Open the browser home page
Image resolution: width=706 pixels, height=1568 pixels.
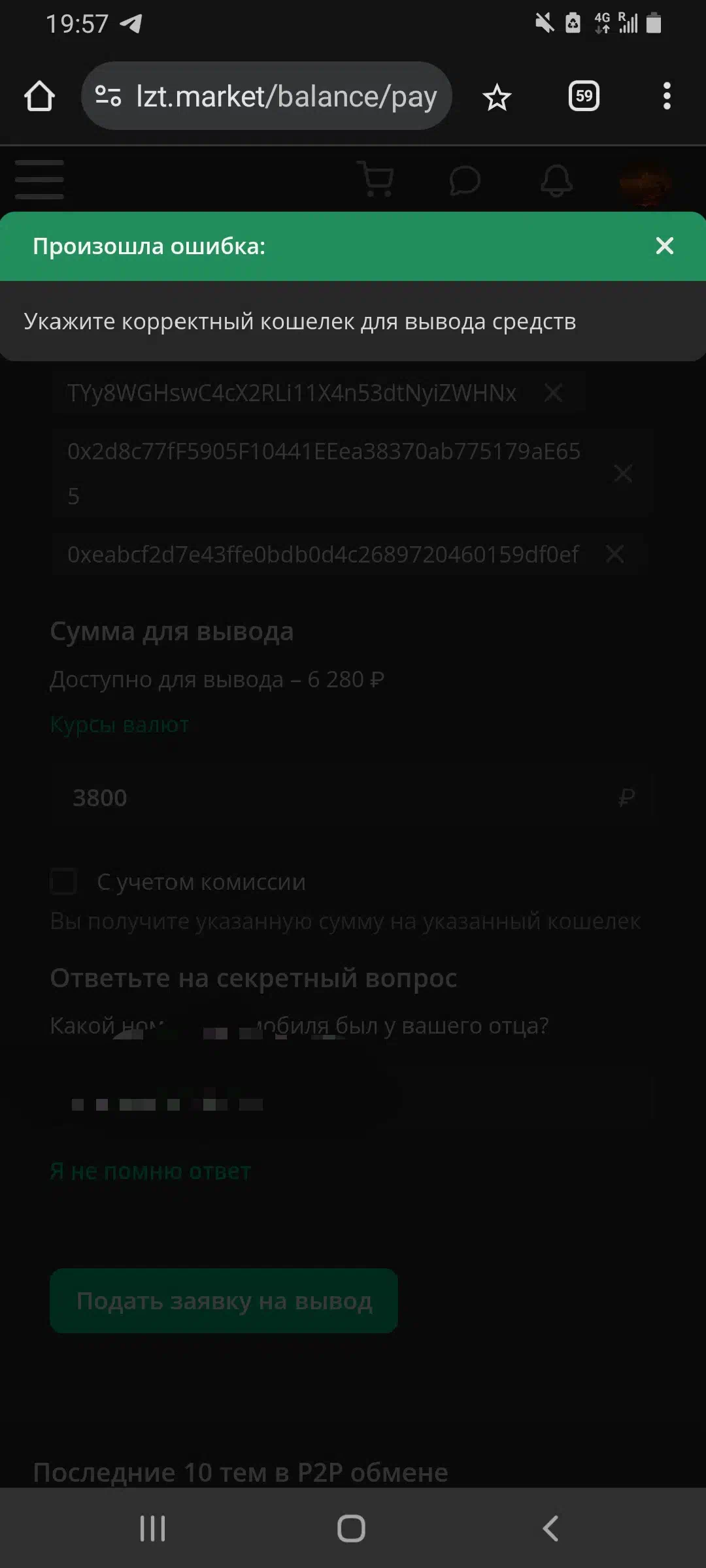click(x=39, y=96)
